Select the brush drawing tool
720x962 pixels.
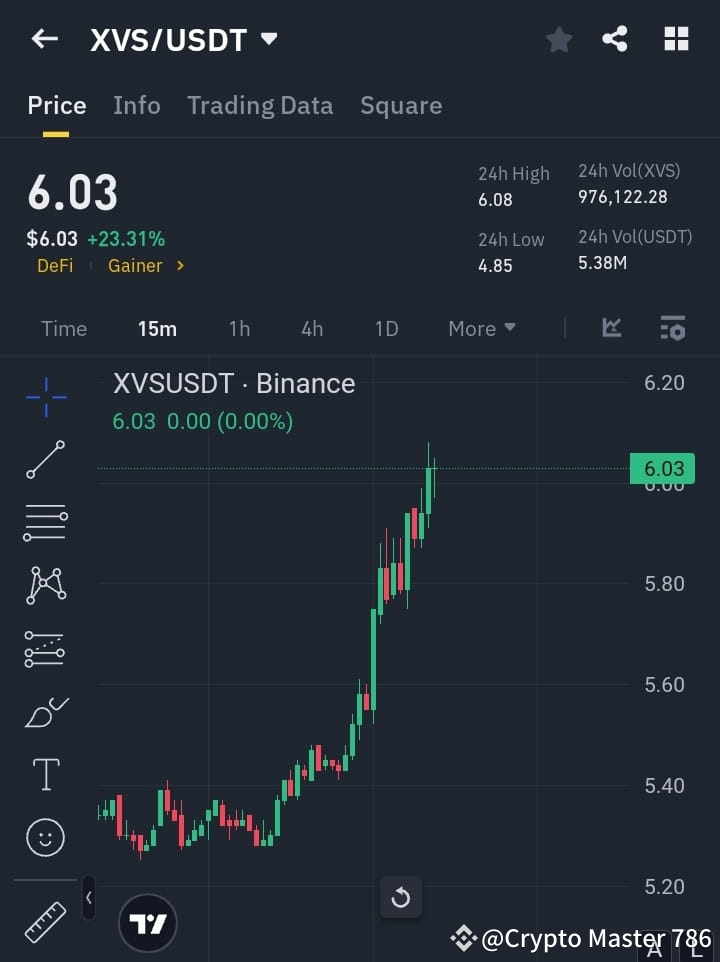pos(44,712)
